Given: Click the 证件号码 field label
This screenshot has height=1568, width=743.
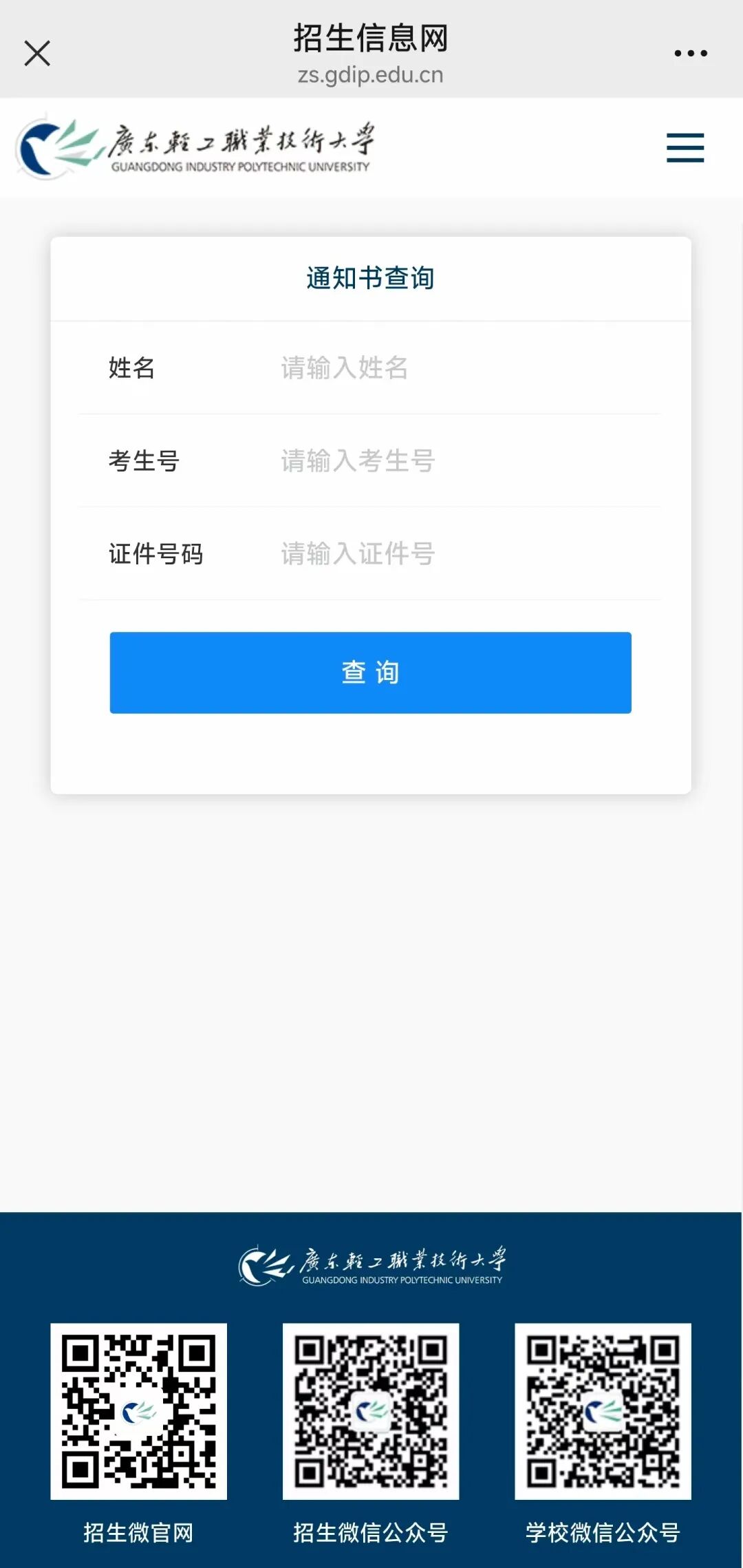Looking at the screenshot, I should (154, 554).
